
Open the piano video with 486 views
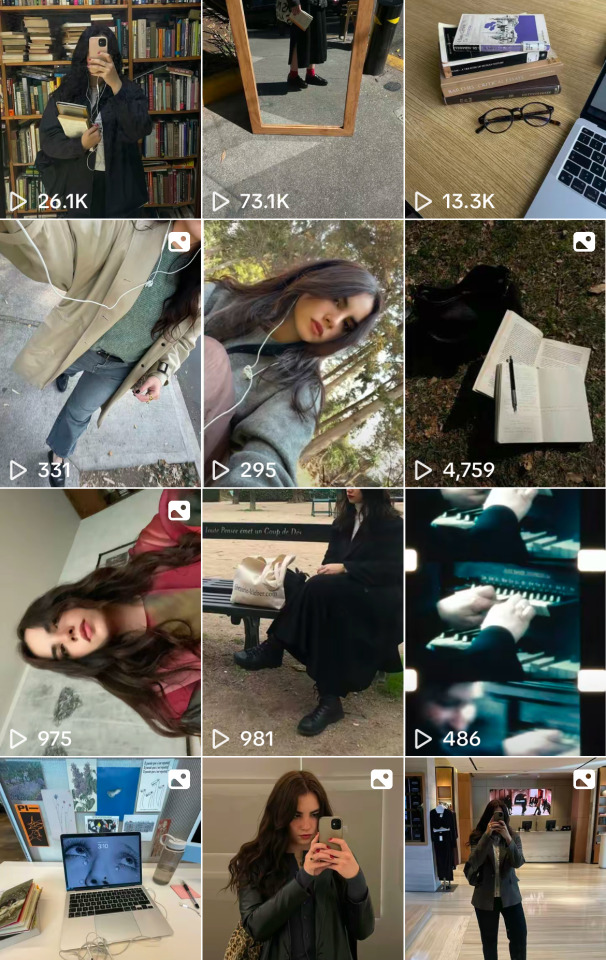click(505, 621)
